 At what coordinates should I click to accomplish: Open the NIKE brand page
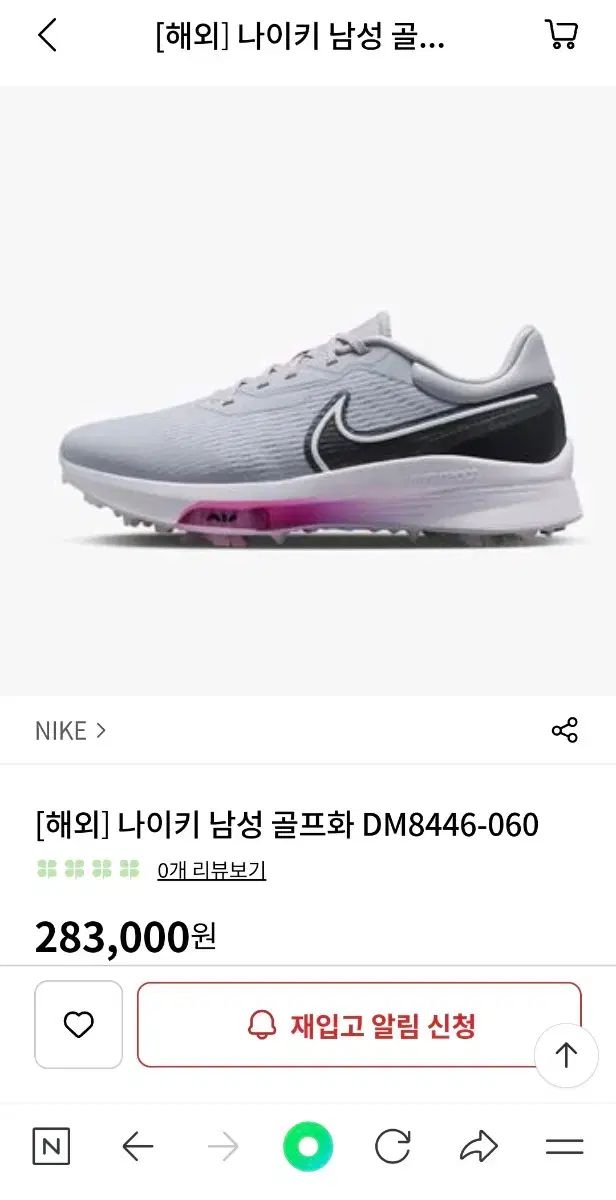(x=70, y=731)
